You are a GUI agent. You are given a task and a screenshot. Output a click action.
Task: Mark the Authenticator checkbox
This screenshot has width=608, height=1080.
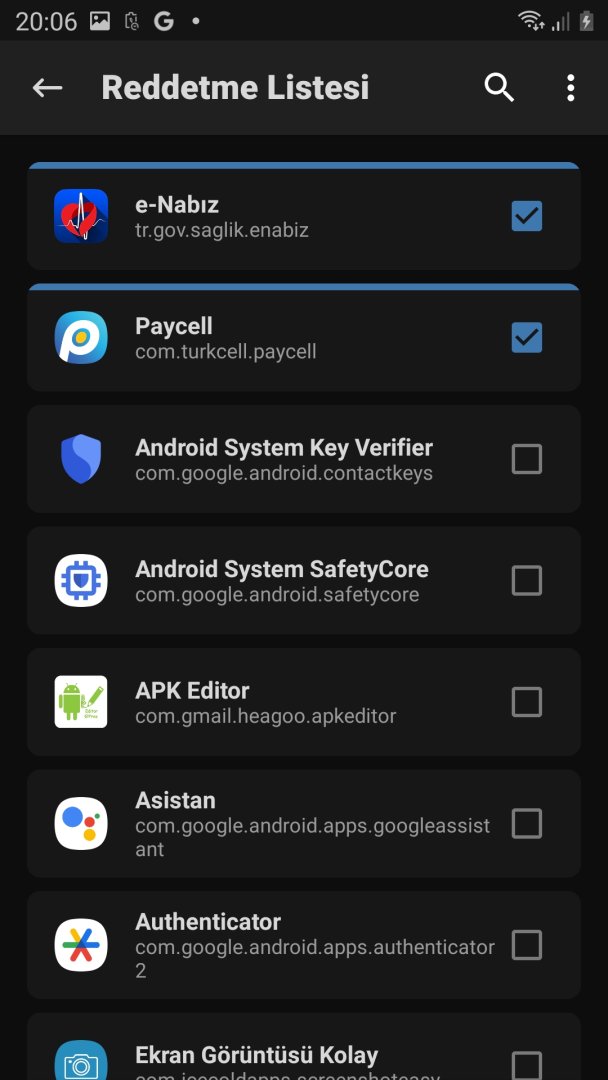[526, 945]
